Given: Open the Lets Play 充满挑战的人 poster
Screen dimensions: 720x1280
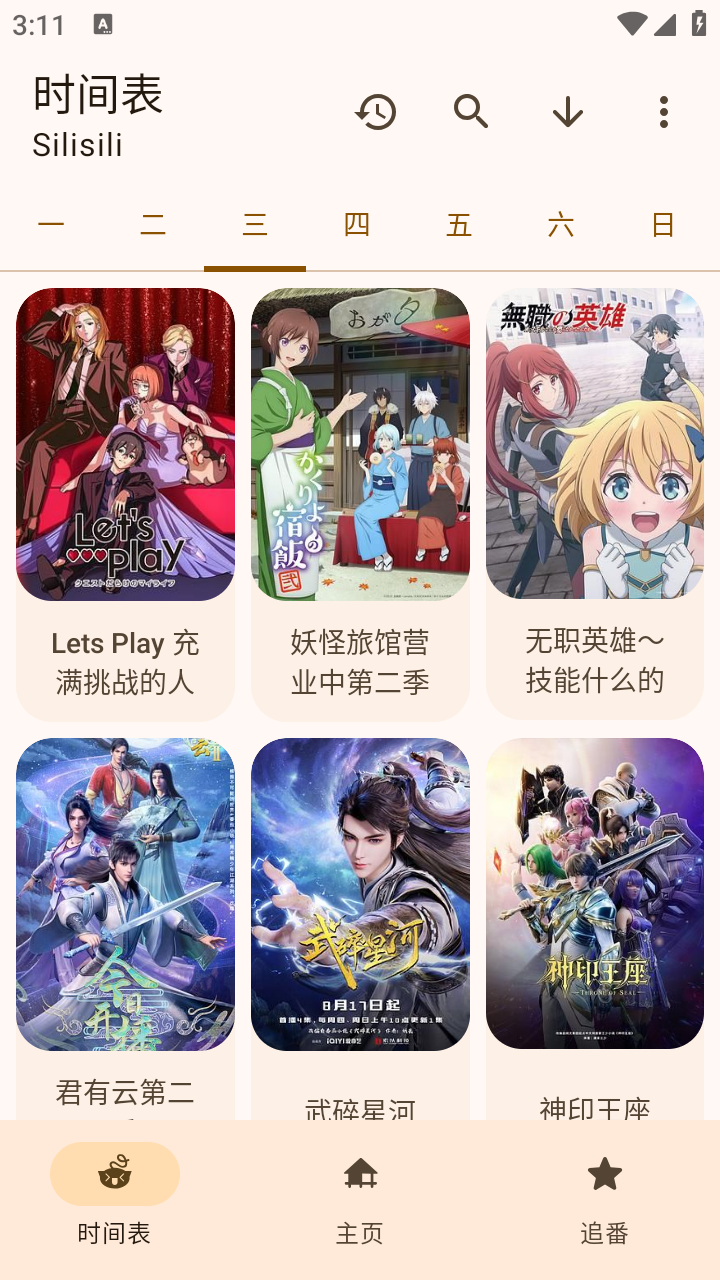Looking at the screenshot, I should coord(124,444).
